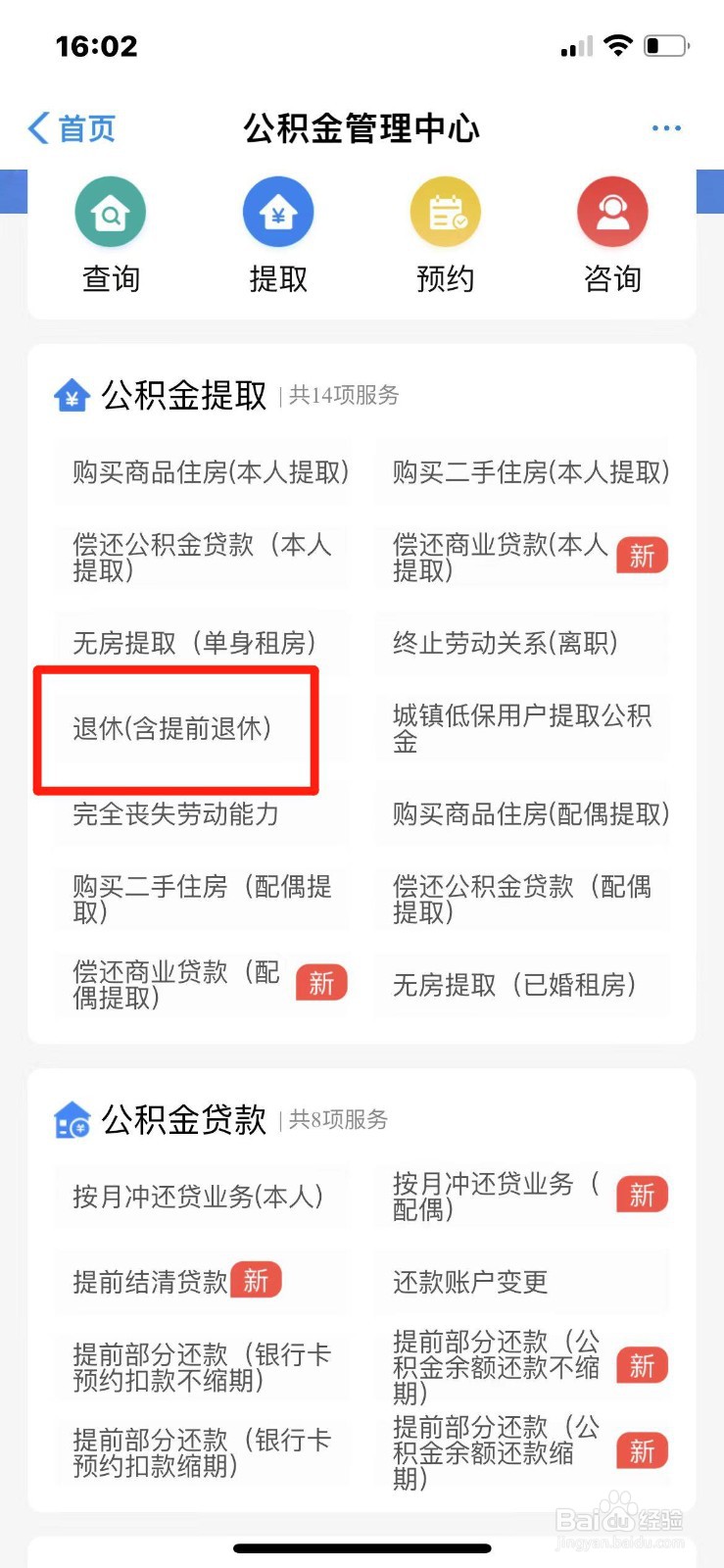Open the 咨询 (Consult) customer service icon

pos(613,211)
